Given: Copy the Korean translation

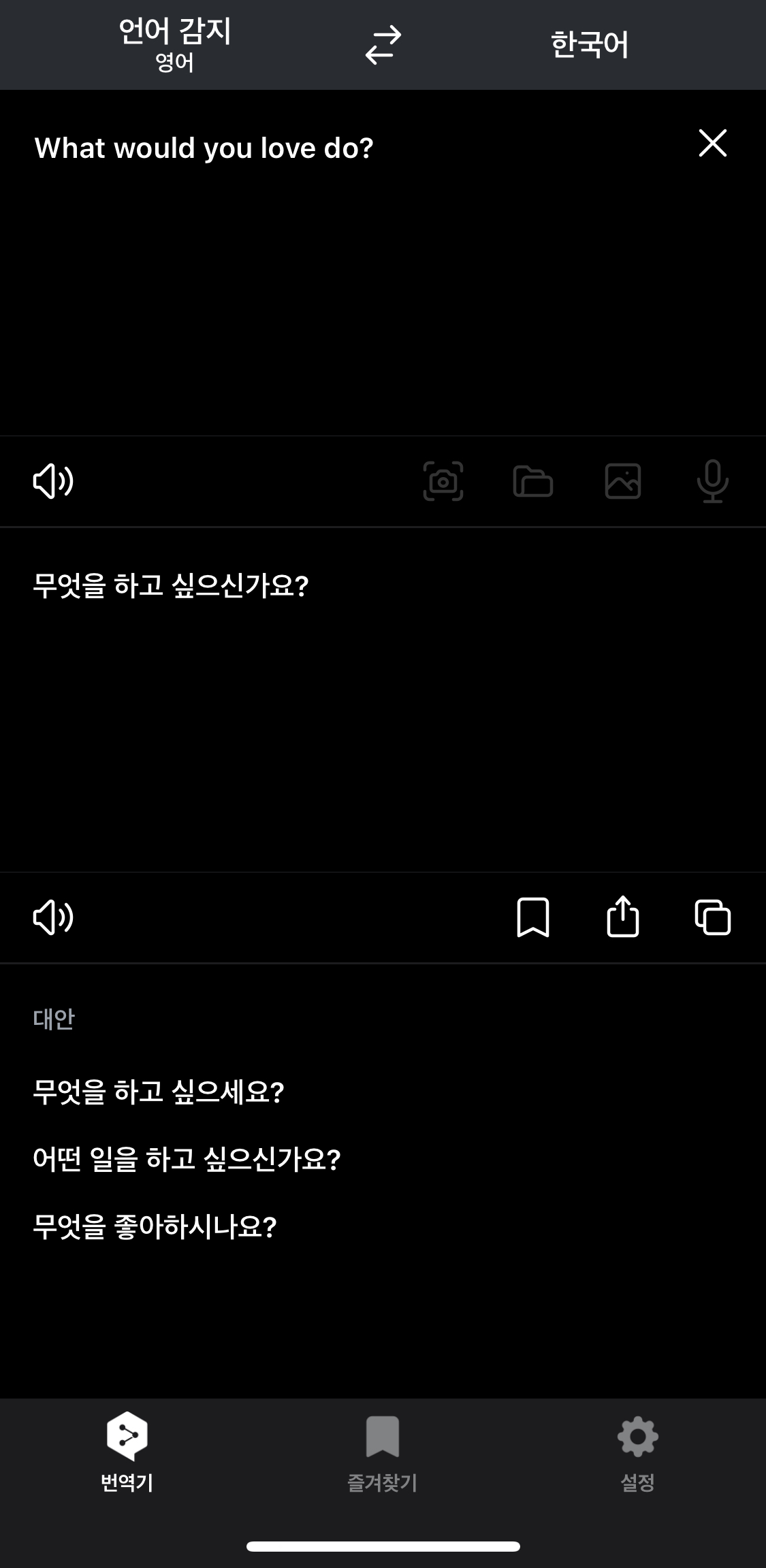Looking at the screenshot, I should pos(713,917).
